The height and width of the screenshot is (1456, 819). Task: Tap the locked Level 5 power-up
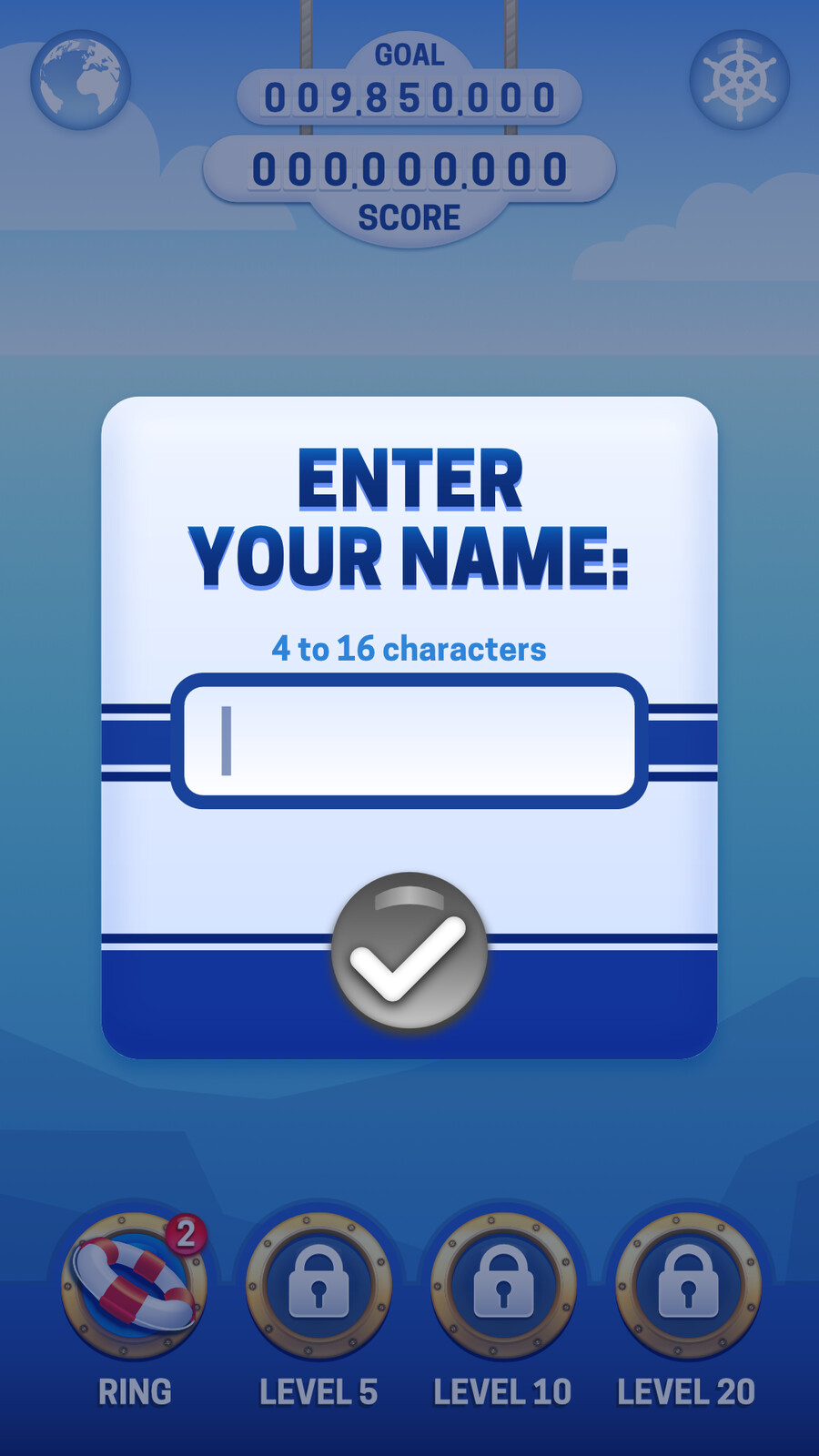pyautogui.click(x=318, y=1285)
